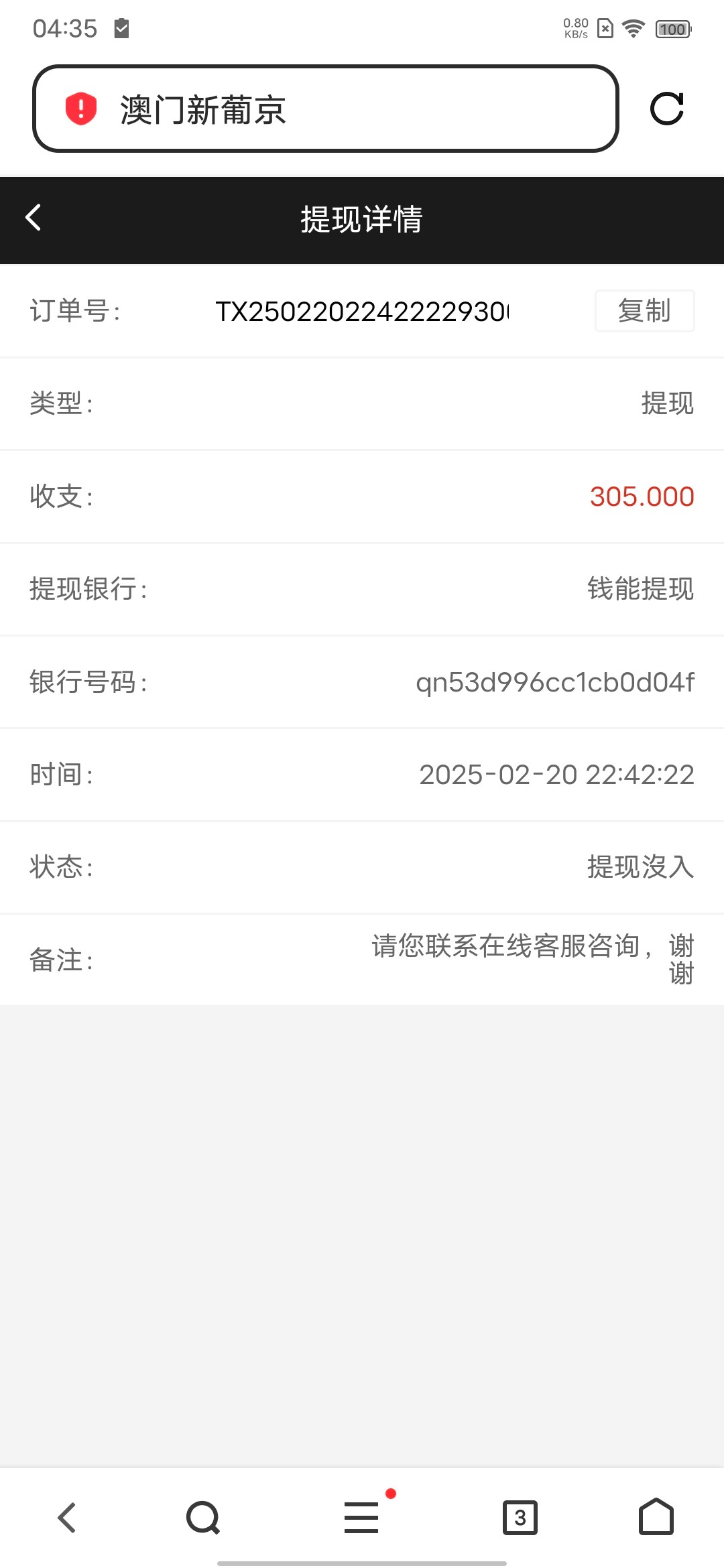Viewport: 724px width, 1568px height.
Task: Tap the red 305.000 amount value
Action: pyautogui.click(x=641, y=497)
